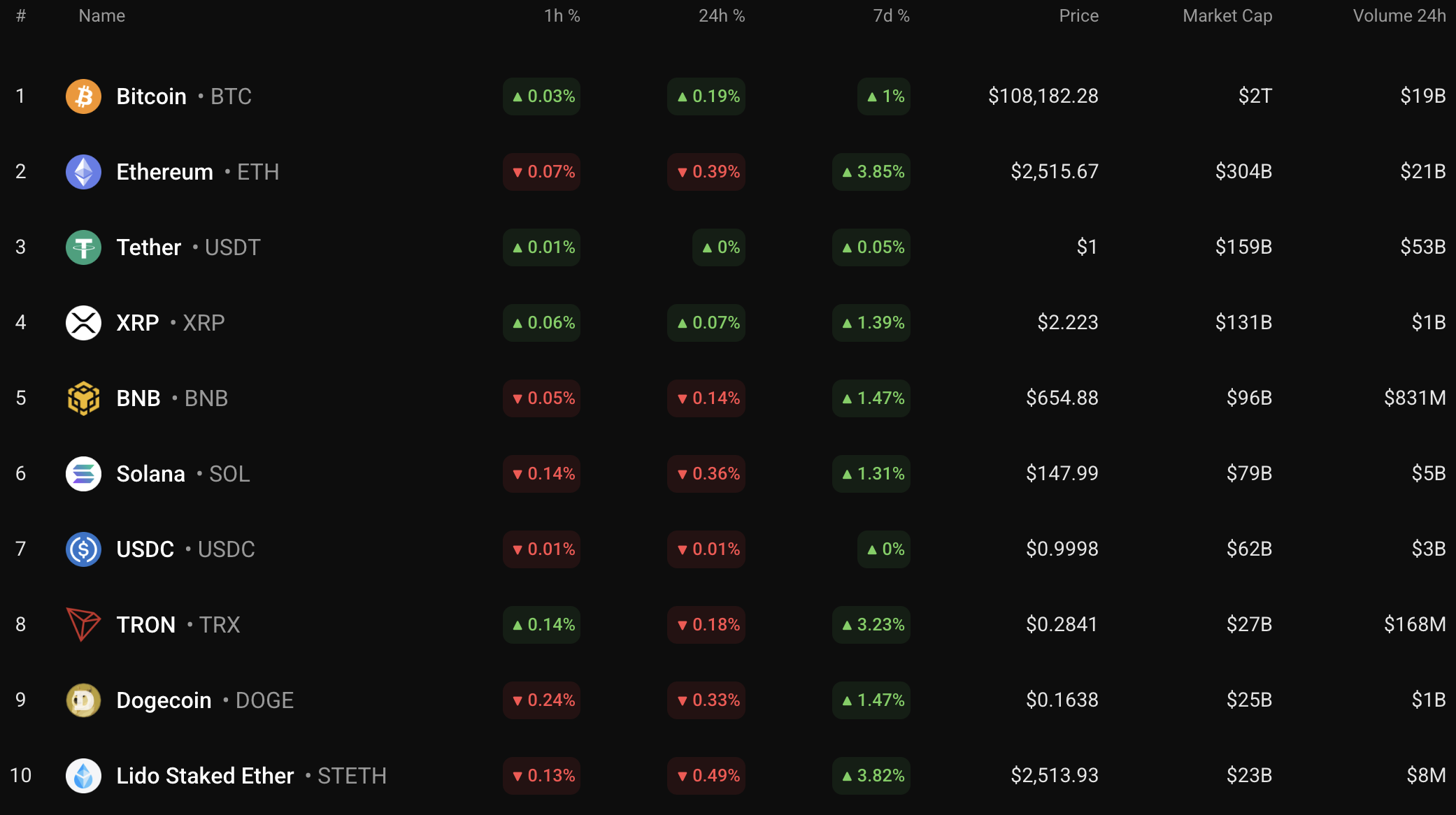Viewport: 1456px width, 815px height.
Task: View Solana coin details
Action: [x=150, y=474]
